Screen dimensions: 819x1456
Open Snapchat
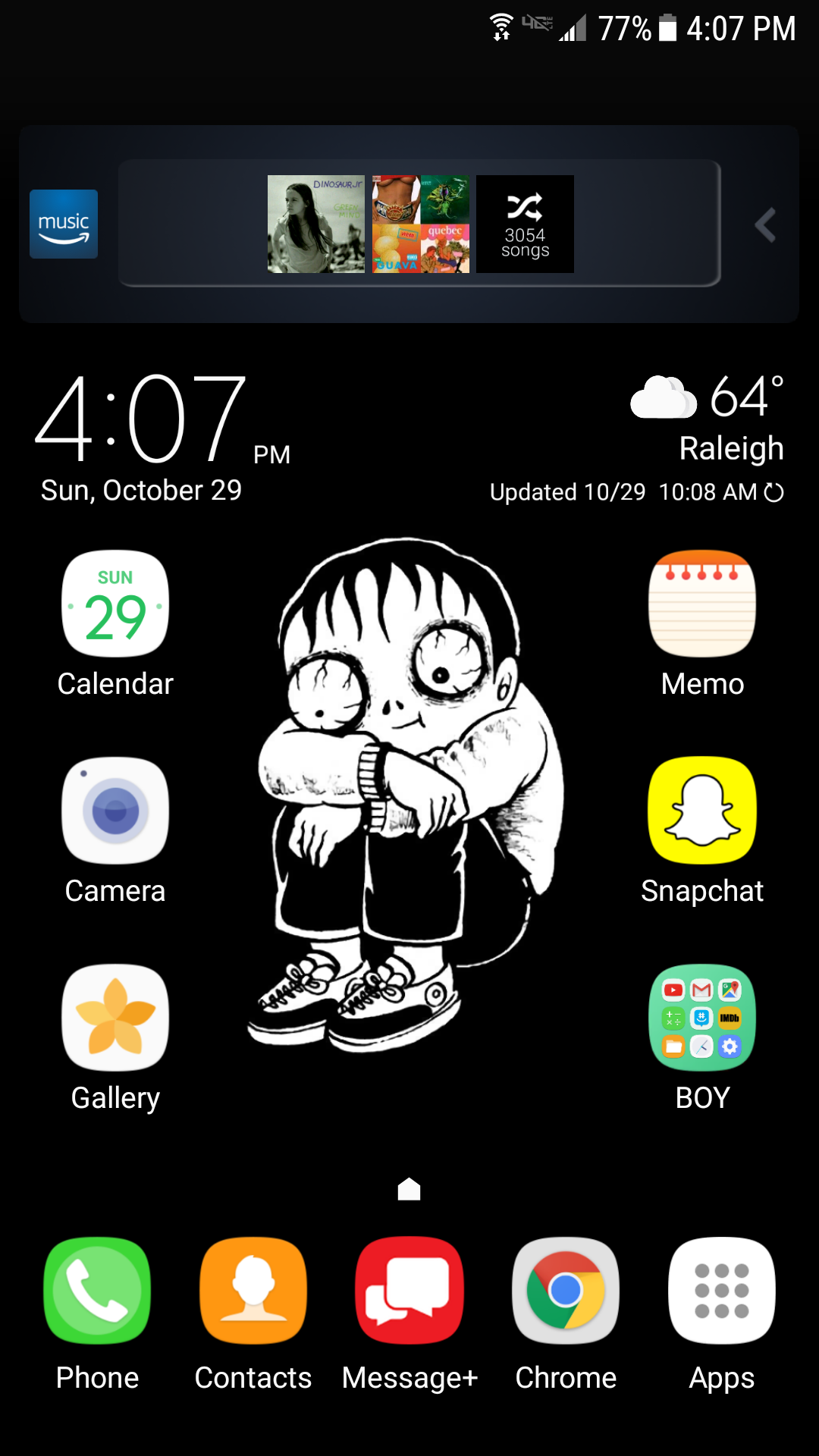(x=702, y=811)
